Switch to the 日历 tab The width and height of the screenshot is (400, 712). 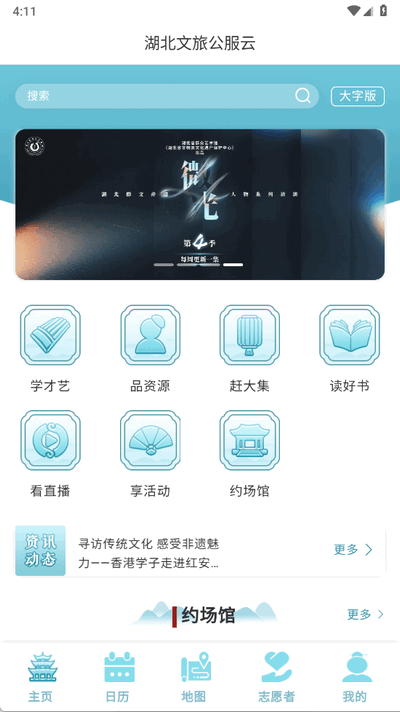coord(119,677)
